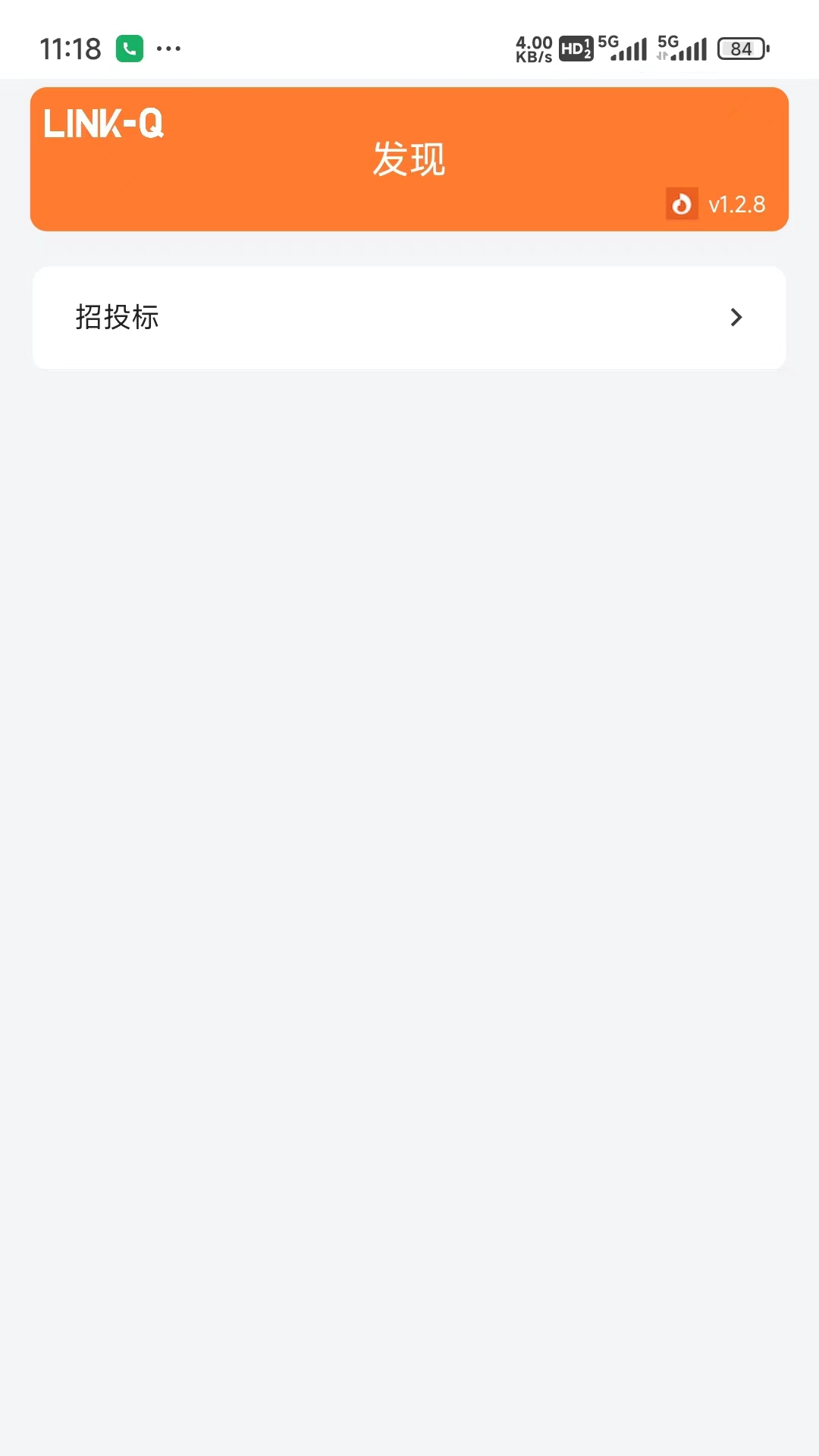Tap the three-dots notification indicator in status bar
The image size is (819, 1456).
(x=168, y=49)
